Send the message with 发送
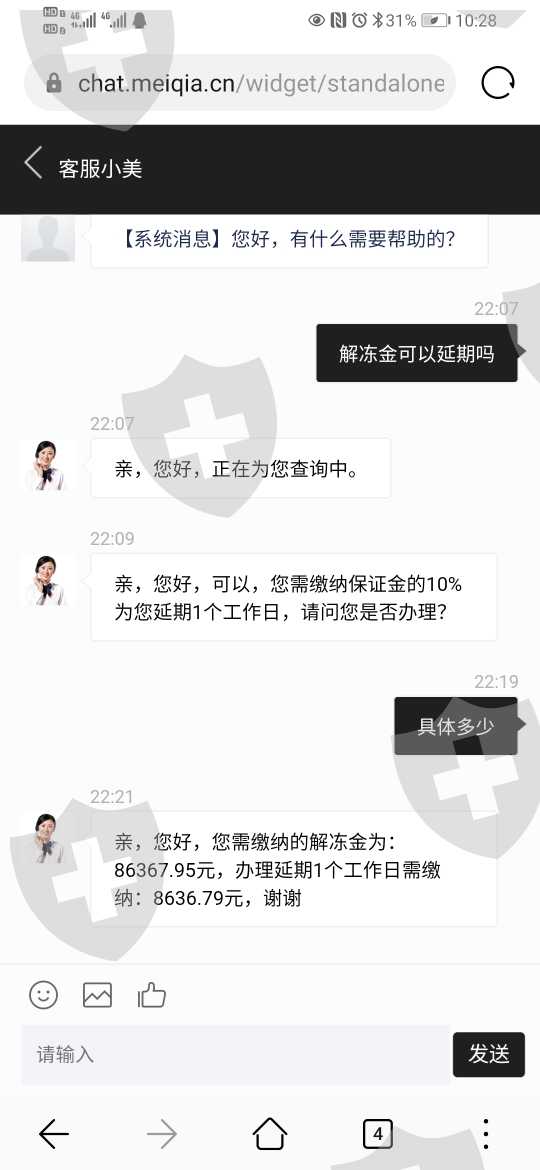 [489, 1054]
